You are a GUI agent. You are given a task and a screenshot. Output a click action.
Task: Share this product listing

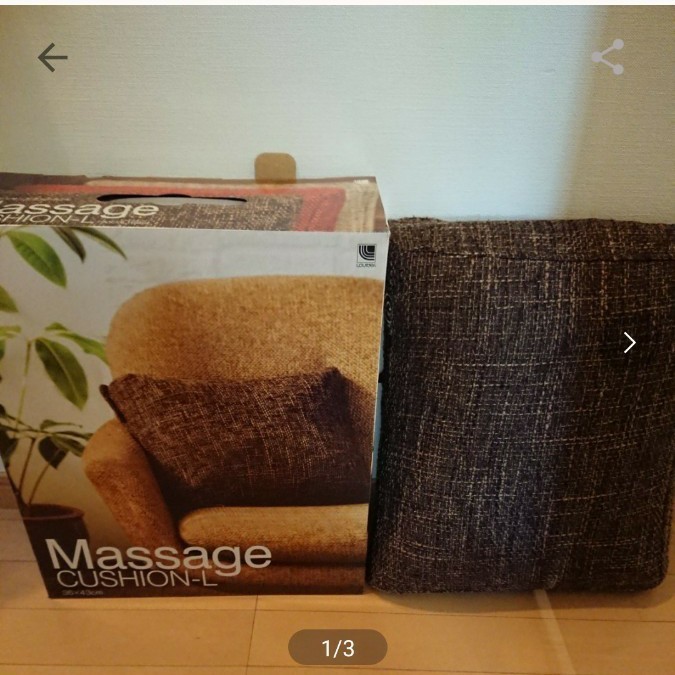click(x=608, y=57)
